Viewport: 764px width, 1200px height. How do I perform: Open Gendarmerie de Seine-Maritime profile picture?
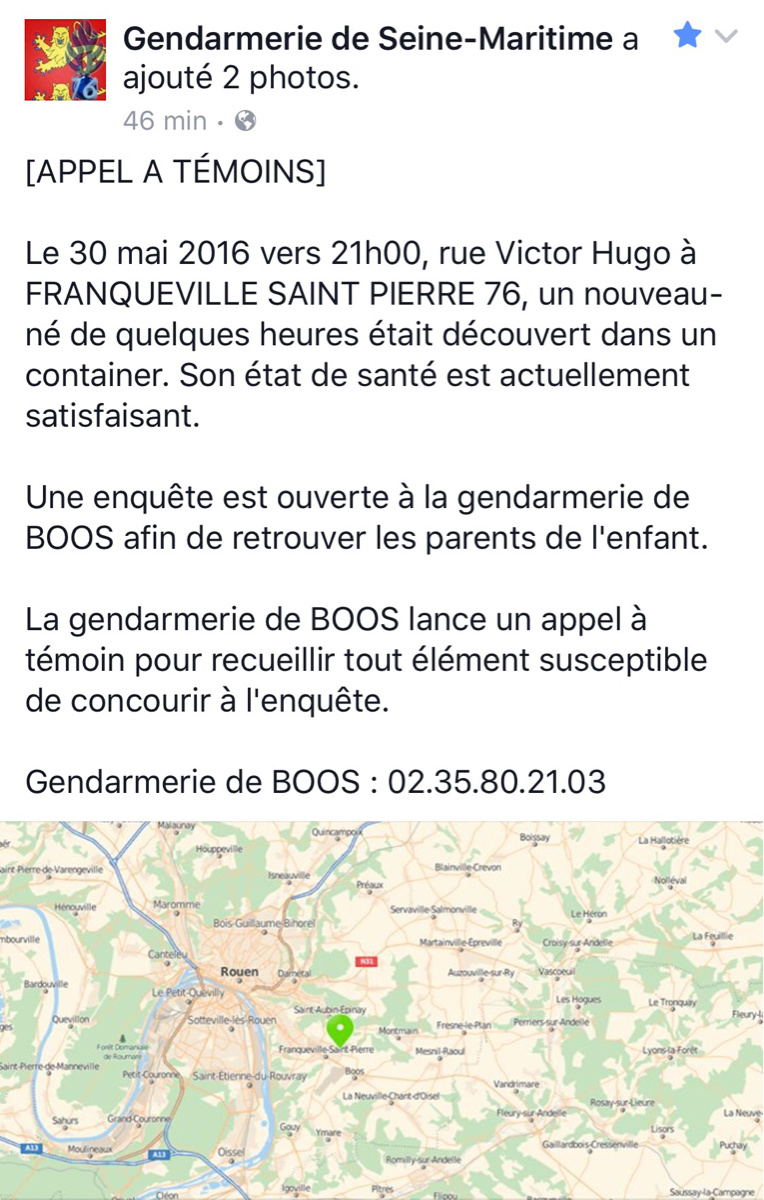pyautogui.click(x=65, y=59)
